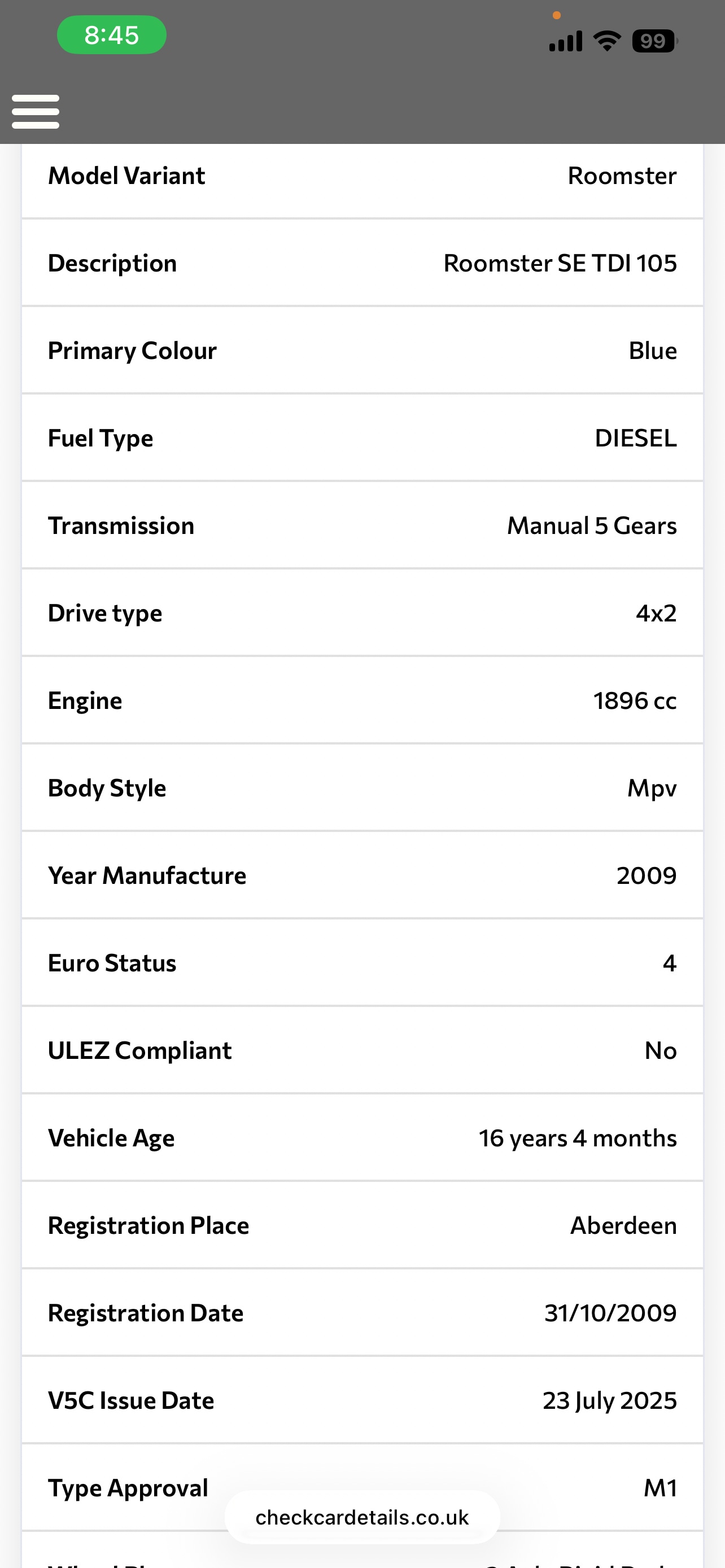Tap the checkcardetails.co.uk address bar pill
Viewport: 725px width, 1568px height.
tap(362, 1517)
